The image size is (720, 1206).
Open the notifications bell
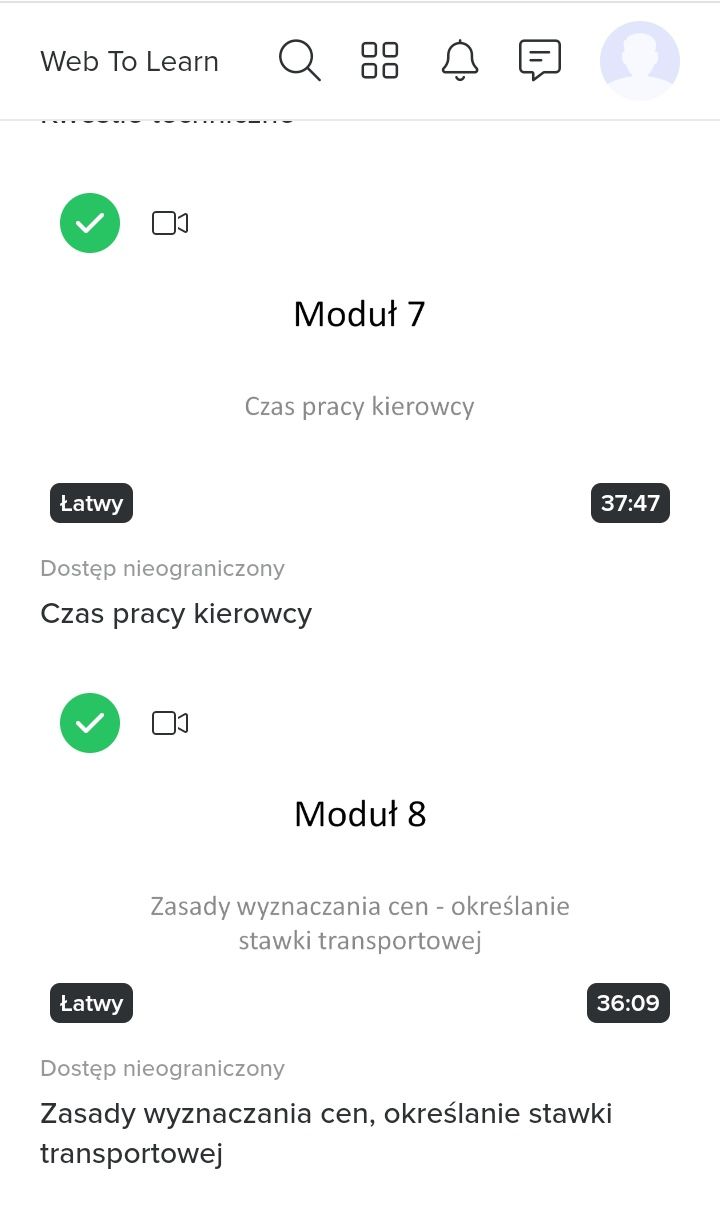pos(460,61)
